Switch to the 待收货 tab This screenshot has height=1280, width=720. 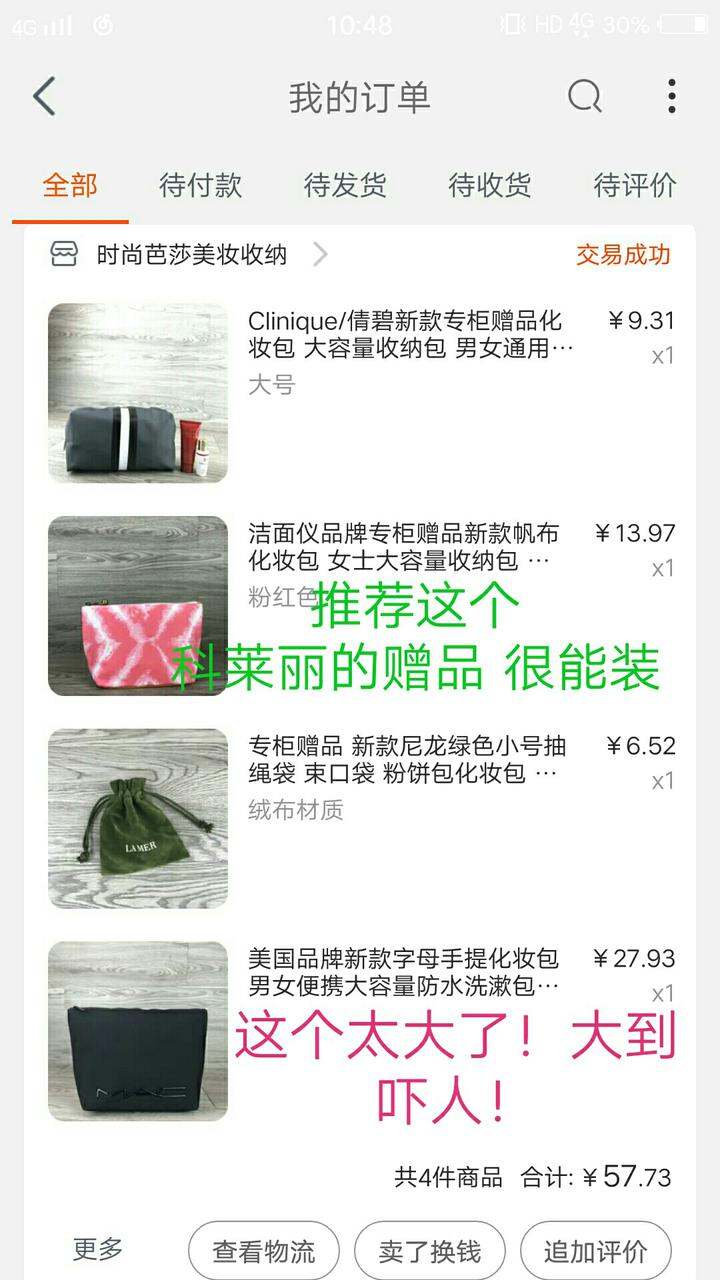point(490,185)
